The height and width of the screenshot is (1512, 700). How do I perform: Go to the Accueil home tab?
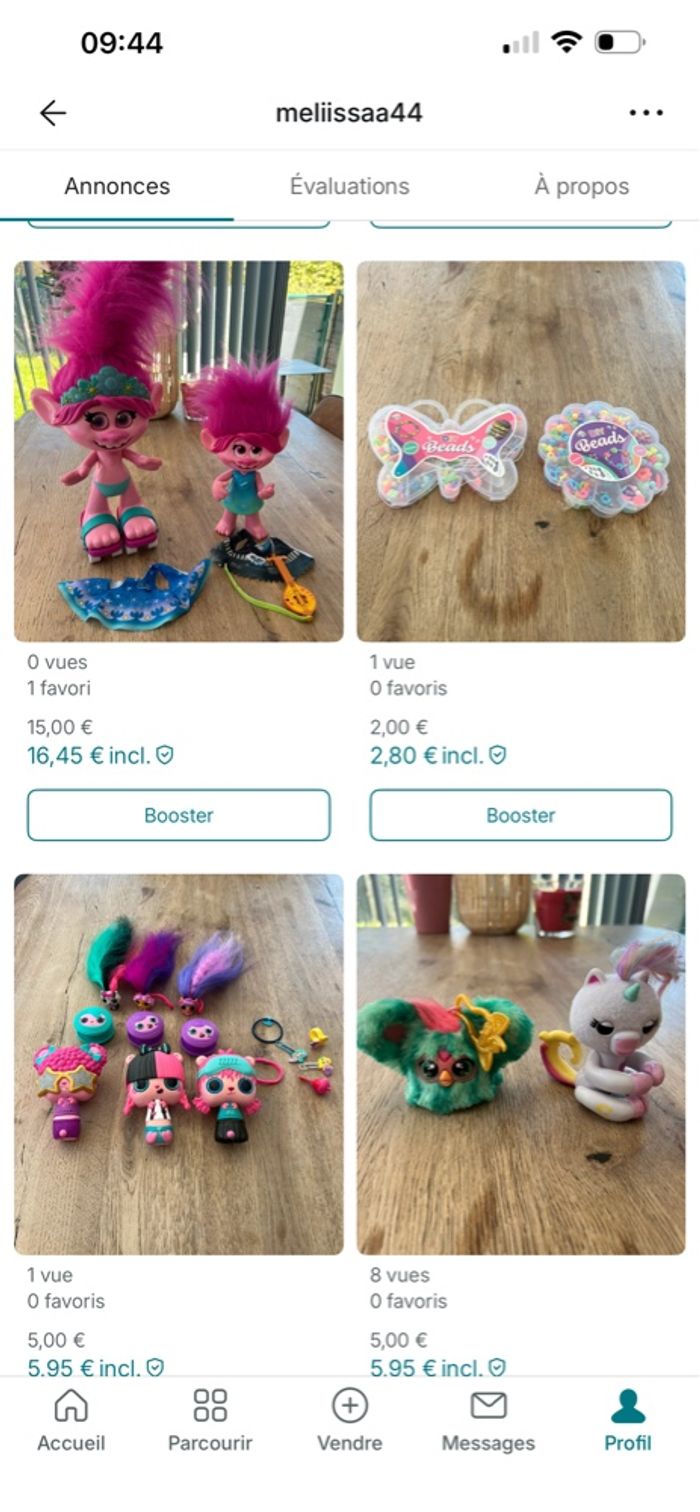71,1420
